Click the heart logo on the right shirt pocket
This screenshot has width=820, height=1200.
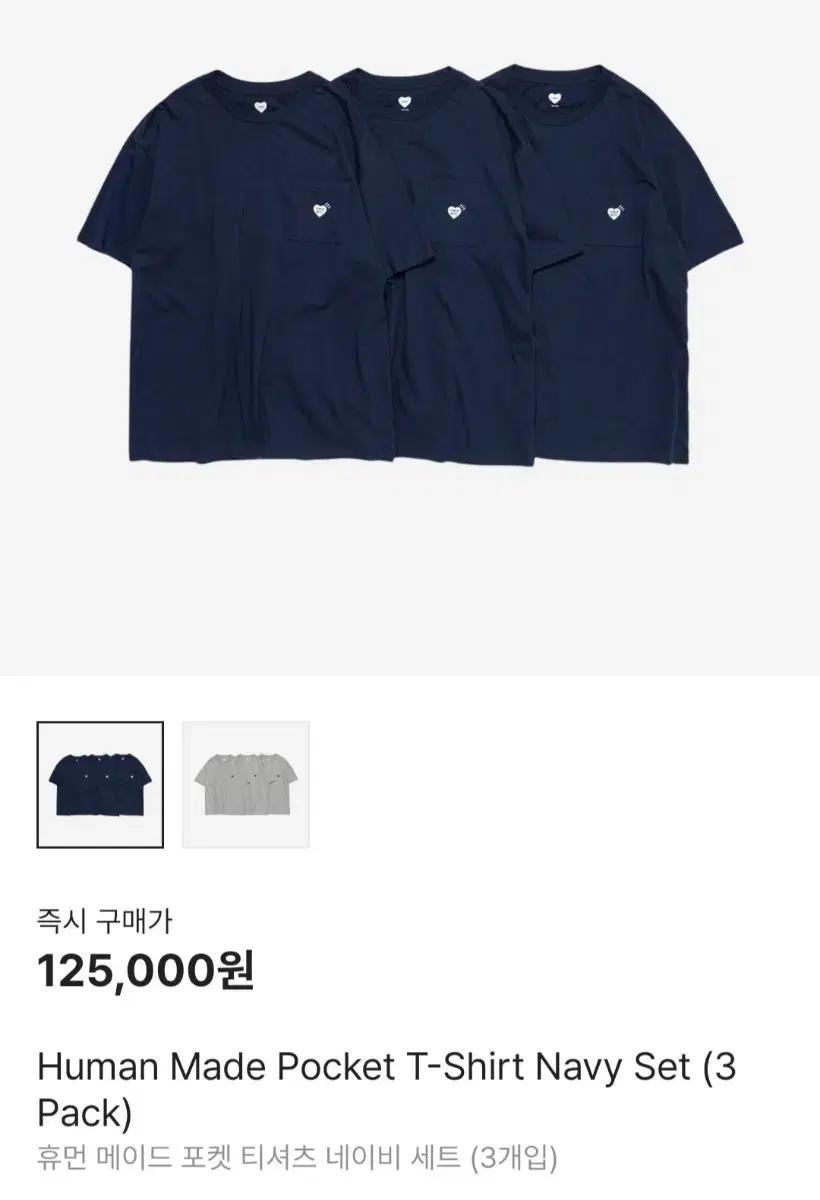615,210
